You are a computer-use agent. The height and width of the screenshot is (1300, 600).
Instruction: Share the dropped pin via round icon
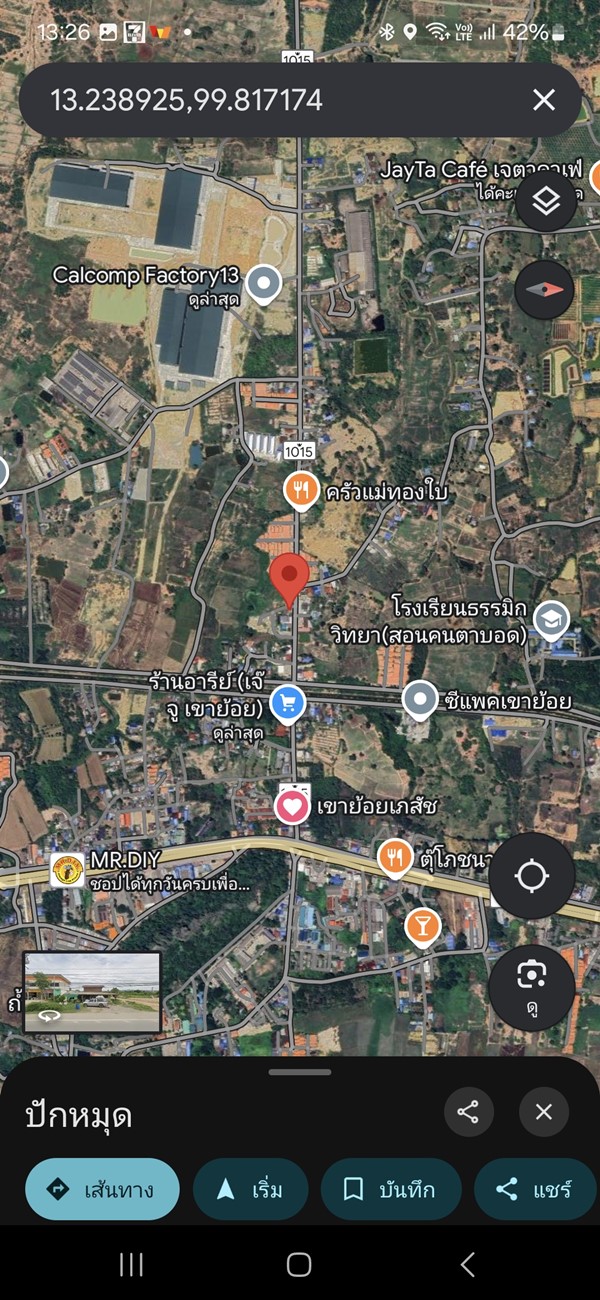click(468, 1112)
